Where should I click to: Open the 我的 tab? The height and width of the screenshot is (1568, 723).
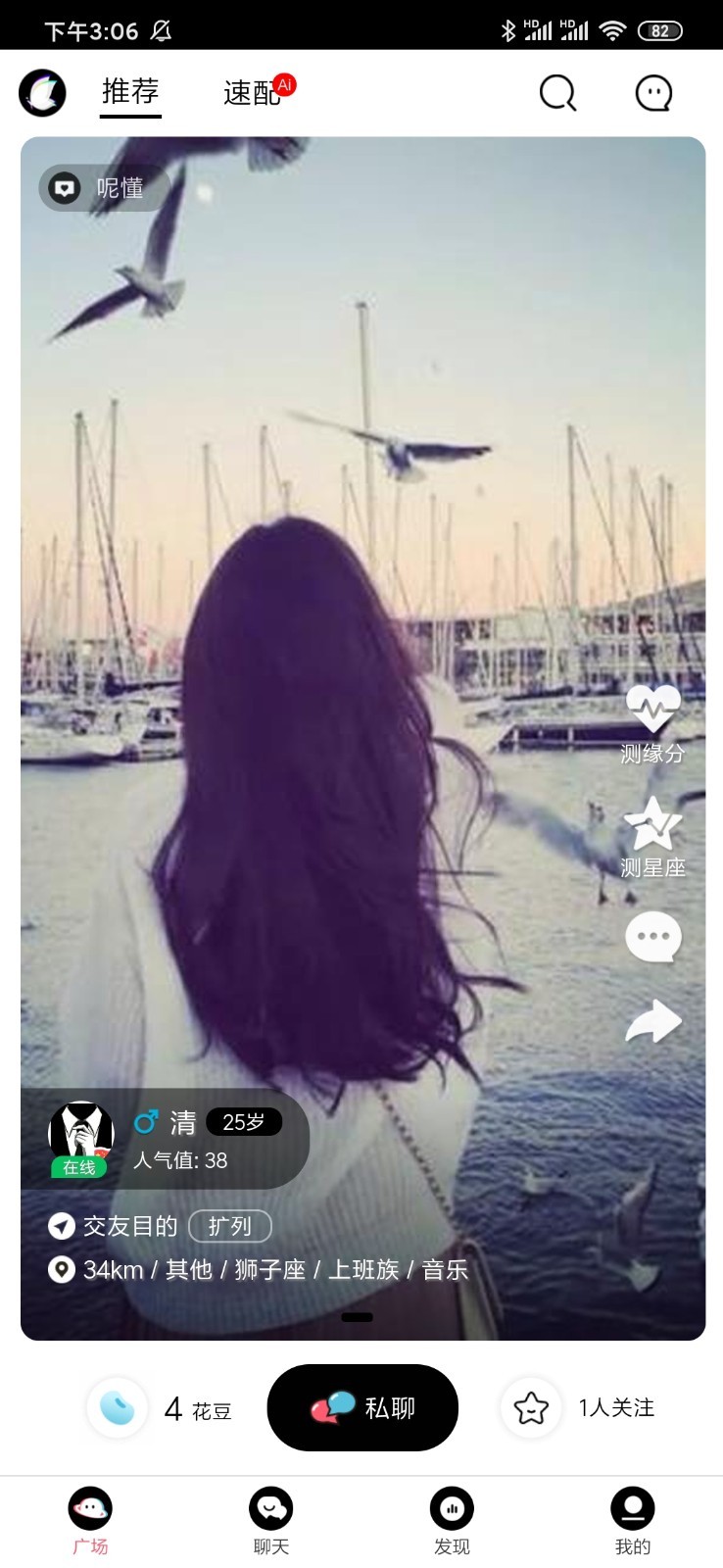632,1521
